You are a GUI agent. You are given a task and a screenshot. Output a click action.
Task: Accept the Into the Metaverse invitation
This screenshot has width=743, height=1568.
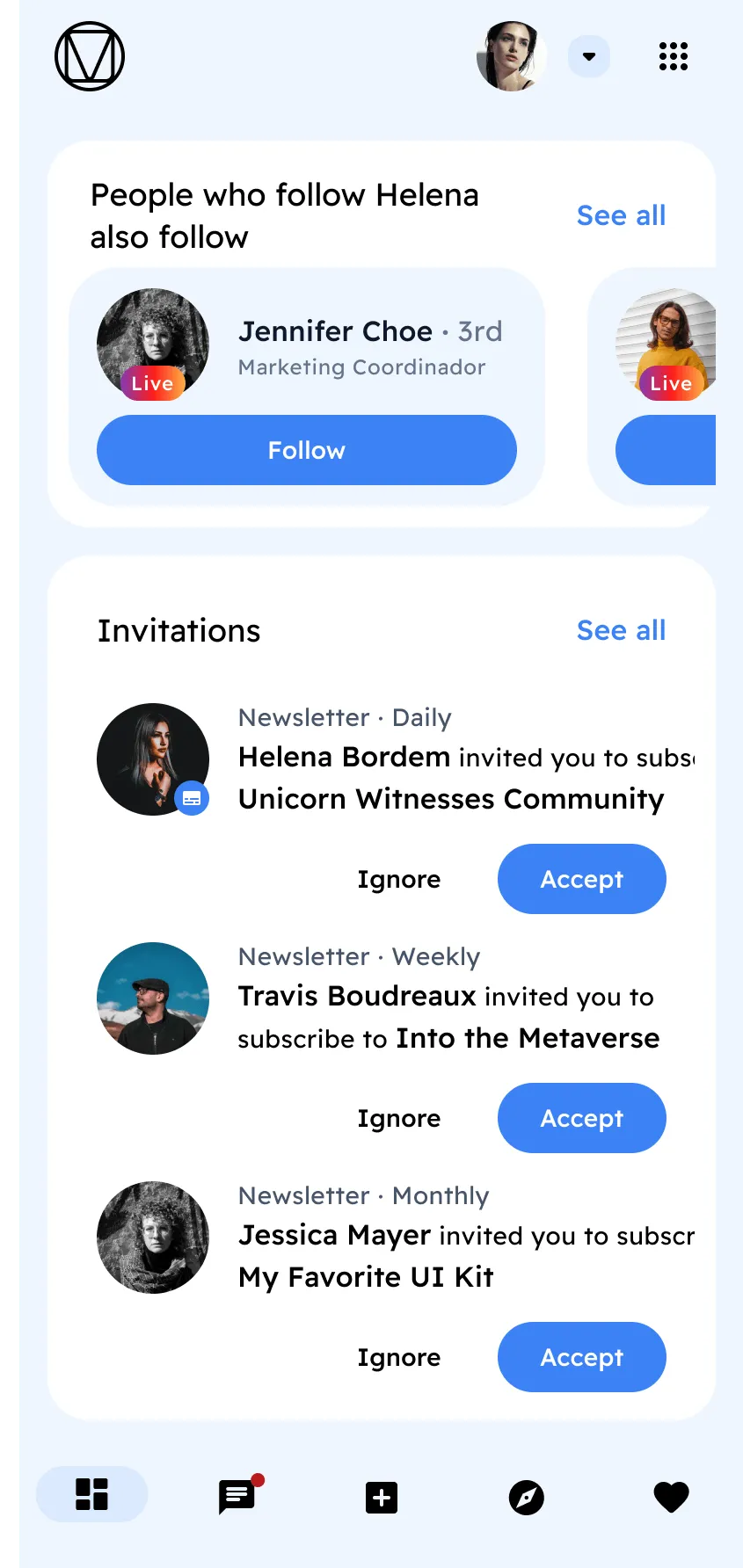[581, 1118]
